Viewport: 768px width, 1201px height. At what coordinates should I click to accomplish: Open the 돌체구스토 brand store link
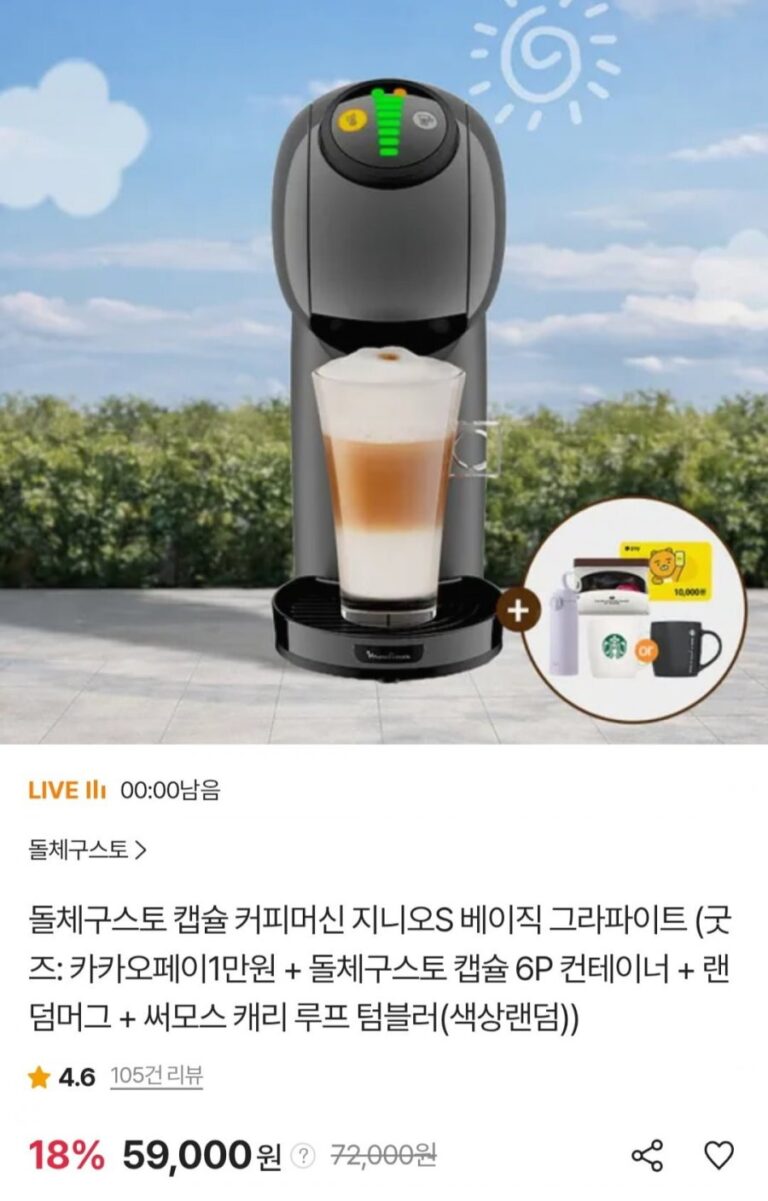point(88,850)
